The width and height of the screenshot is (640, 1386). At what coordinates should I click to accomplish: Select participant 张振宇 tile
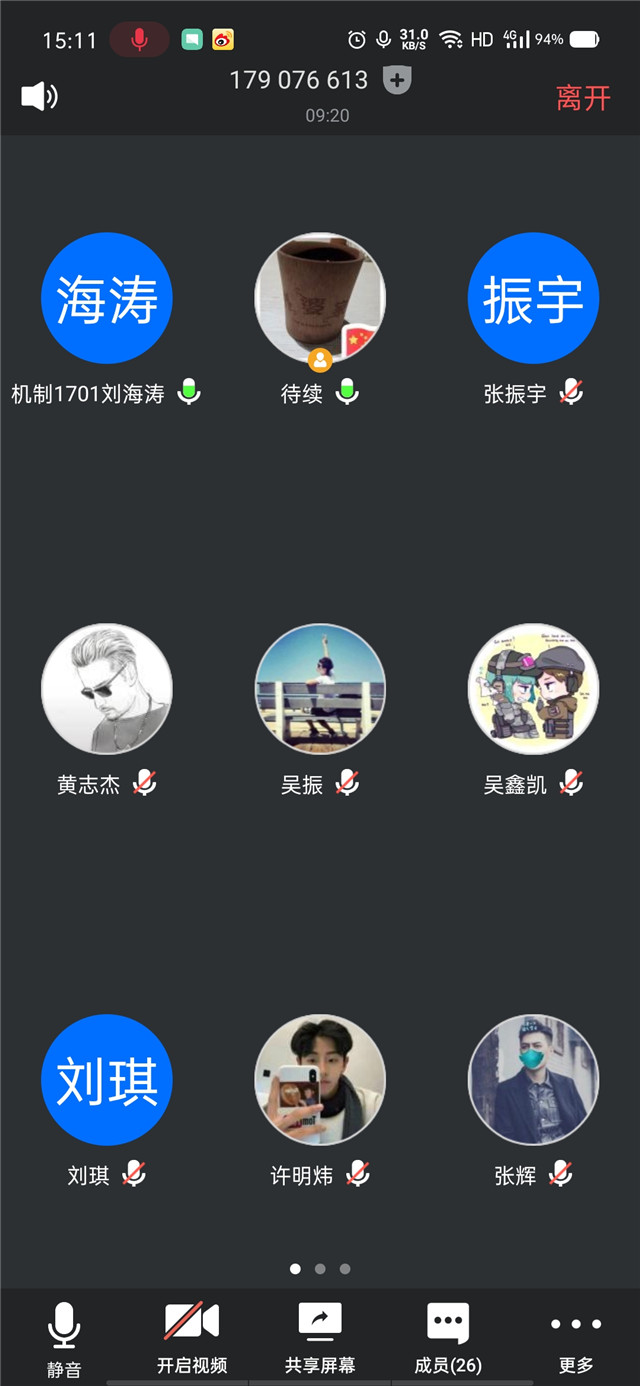click(533, 298)
